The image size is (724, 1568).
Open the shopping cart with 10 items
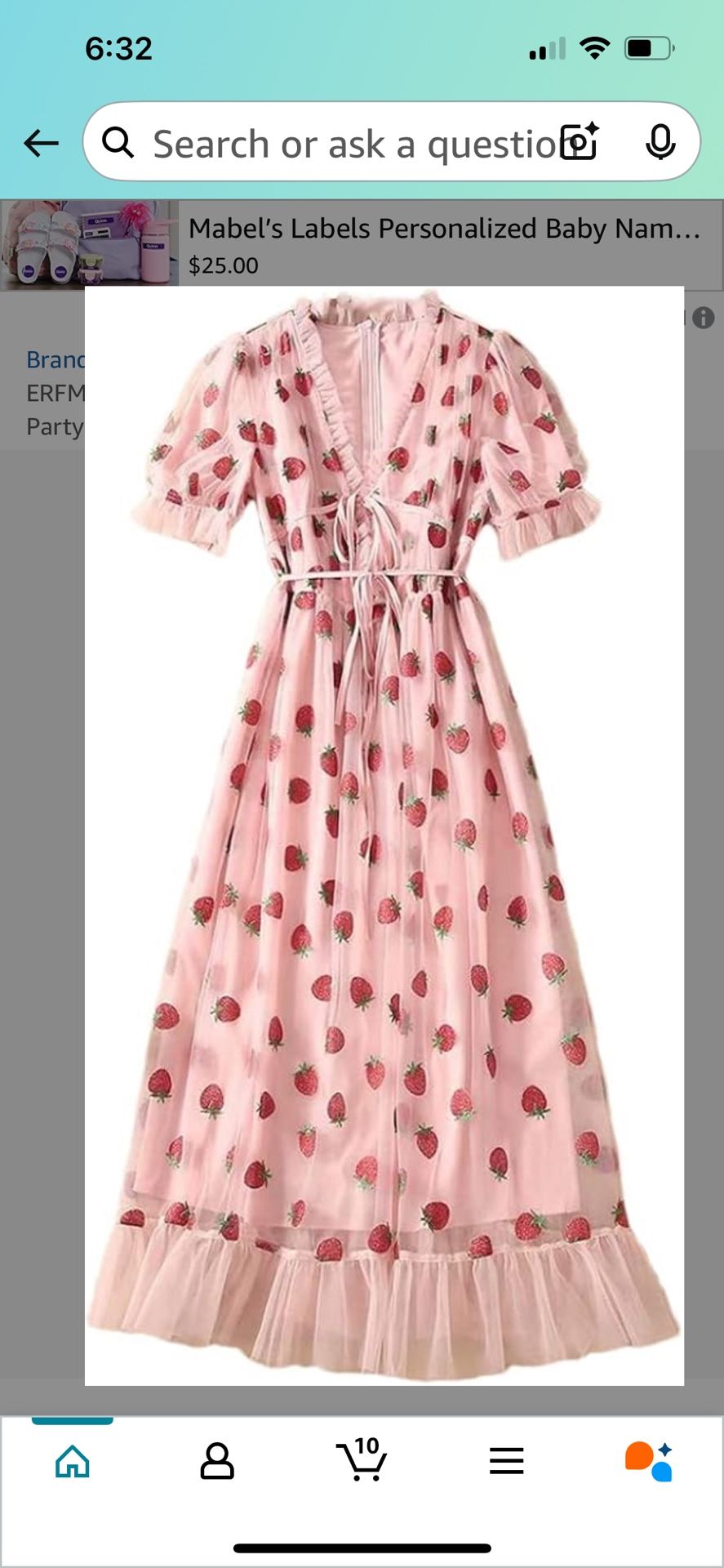[x=362, y=1459]
